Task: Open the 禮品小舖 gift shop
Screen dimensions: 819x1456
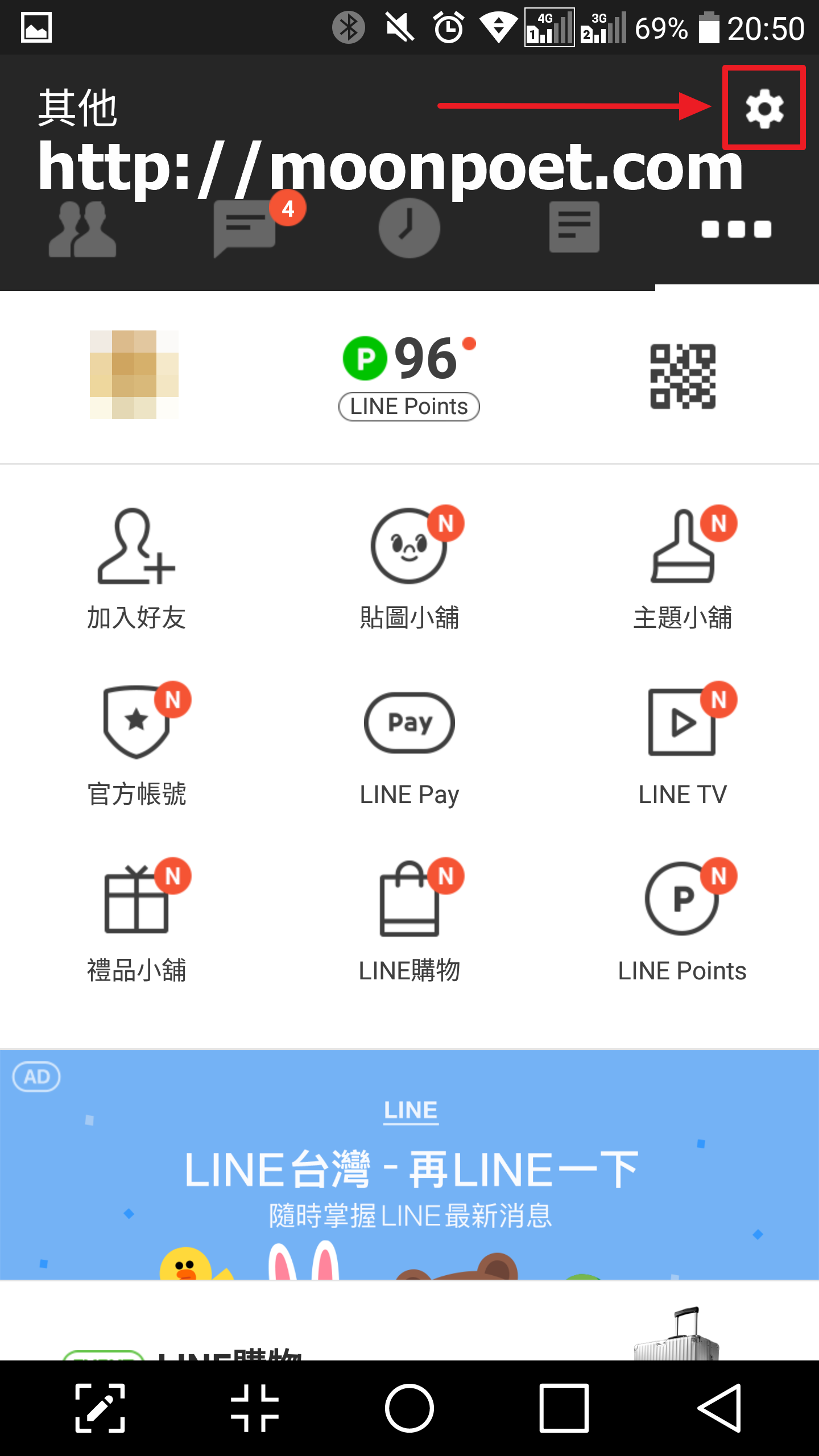Action: (136, 921)
